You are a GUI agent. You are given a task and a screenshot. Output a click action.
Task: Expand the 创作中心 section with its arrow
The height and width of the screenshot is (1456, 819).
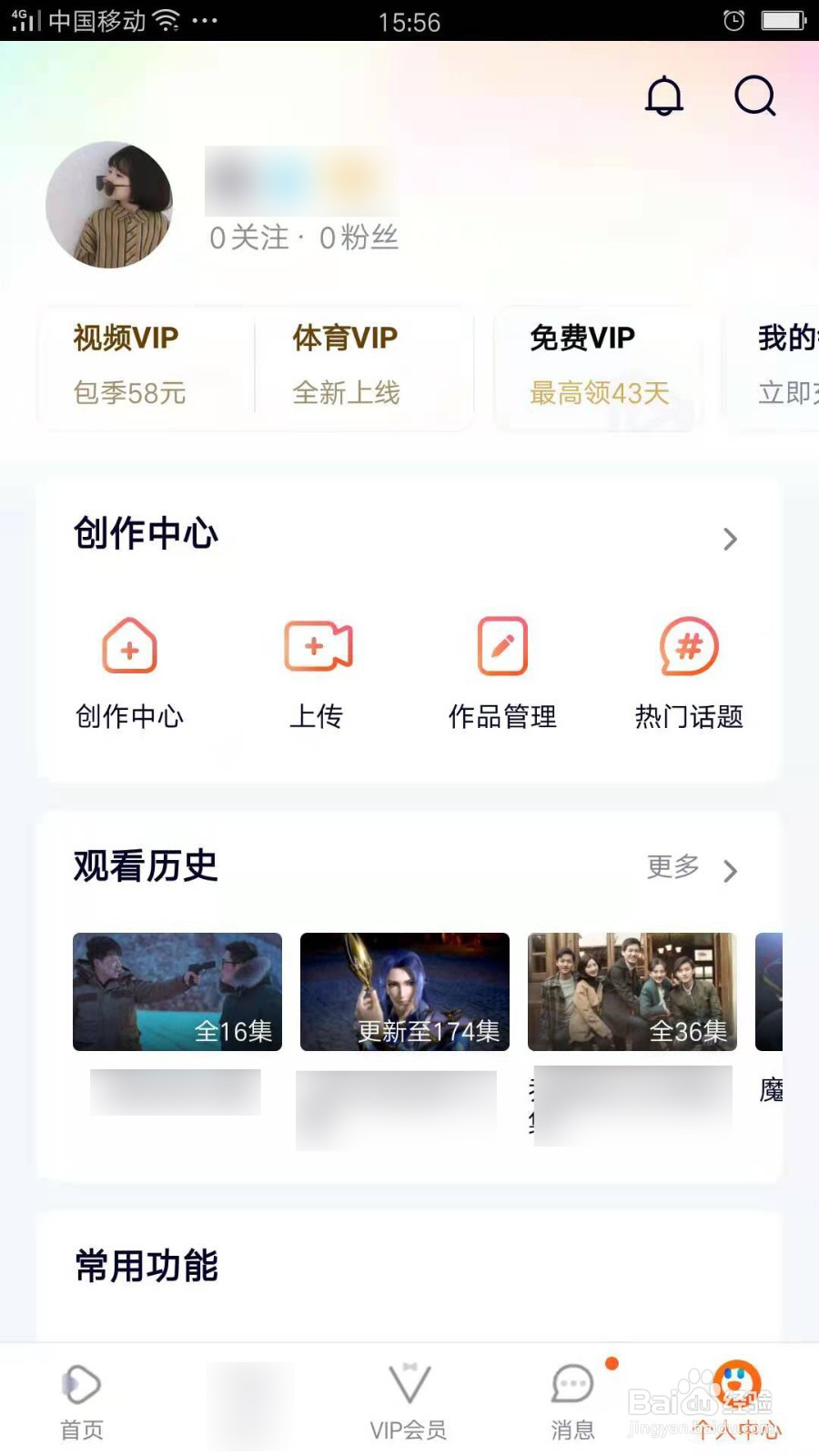pos(730,539)
